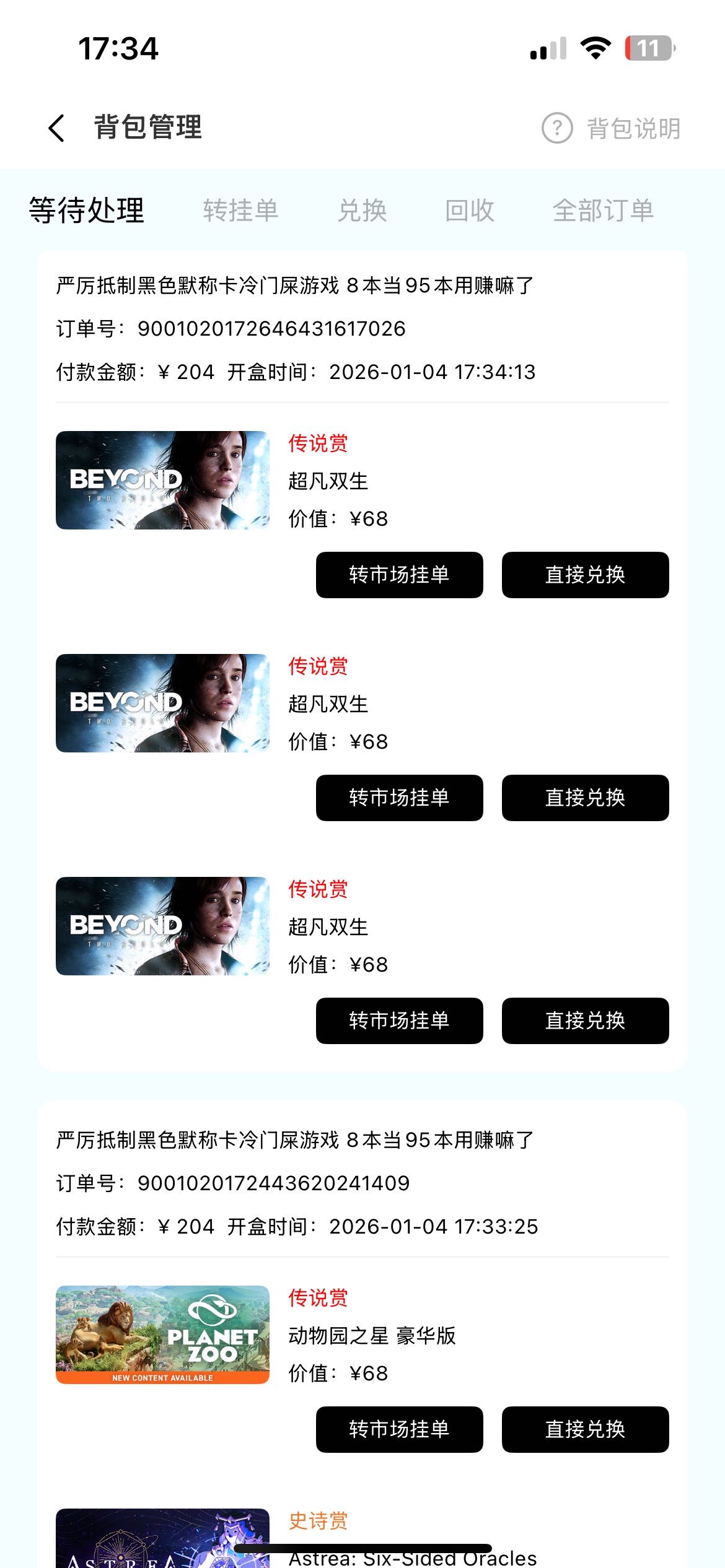This screenshot has width=725, height=1568.
Task: Tap 转市场挂单 for the topmost 超凡双生
Action: coord(399,575)
